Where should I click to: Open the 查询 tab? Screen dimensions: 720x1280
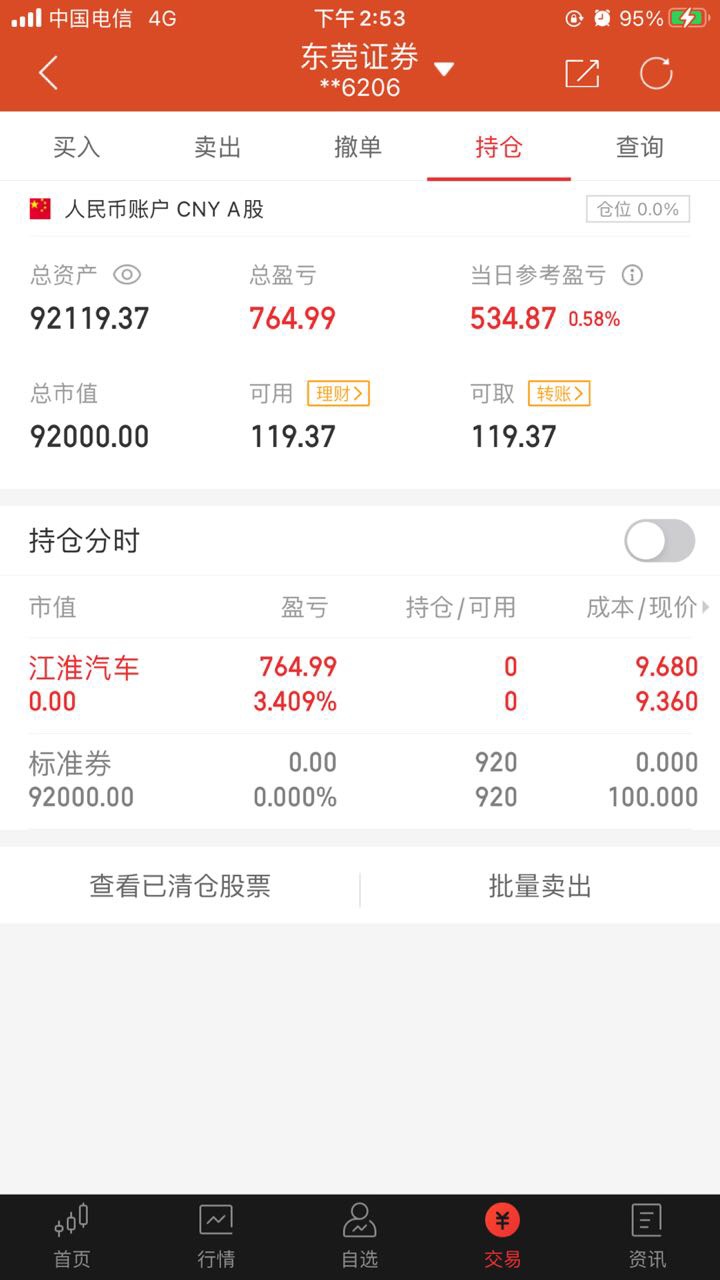coord(640,147)
